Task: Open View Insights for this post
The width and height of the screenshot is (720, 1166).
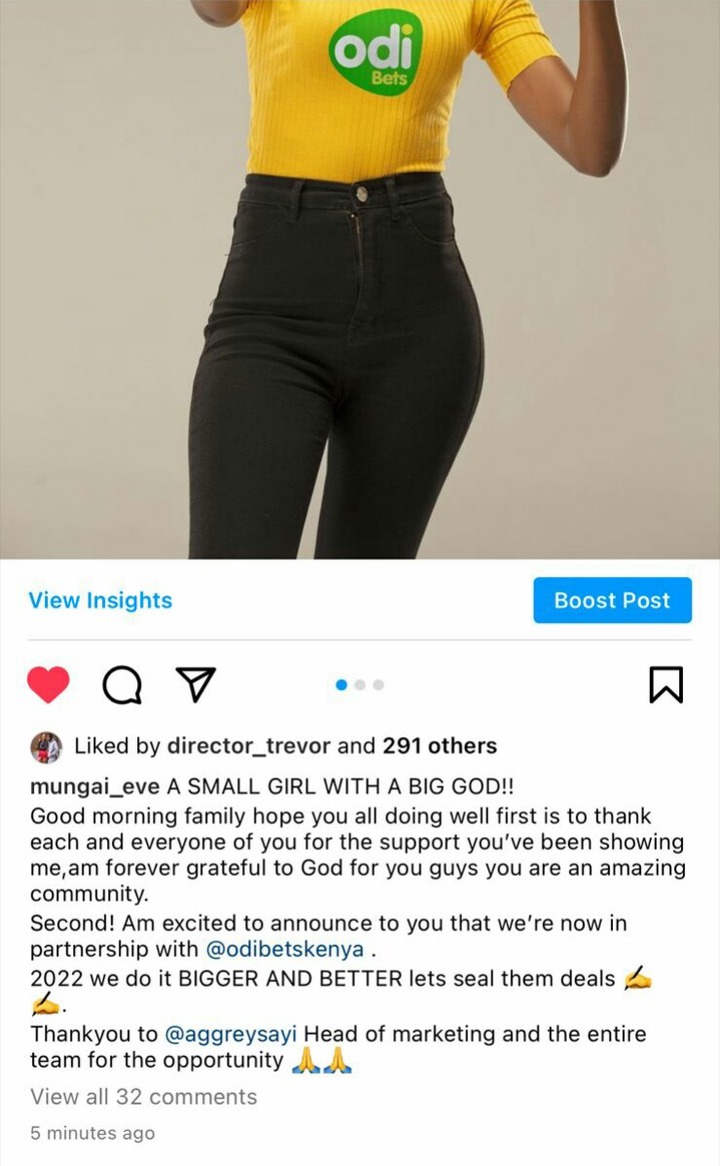Action: [x=100, y=600]
